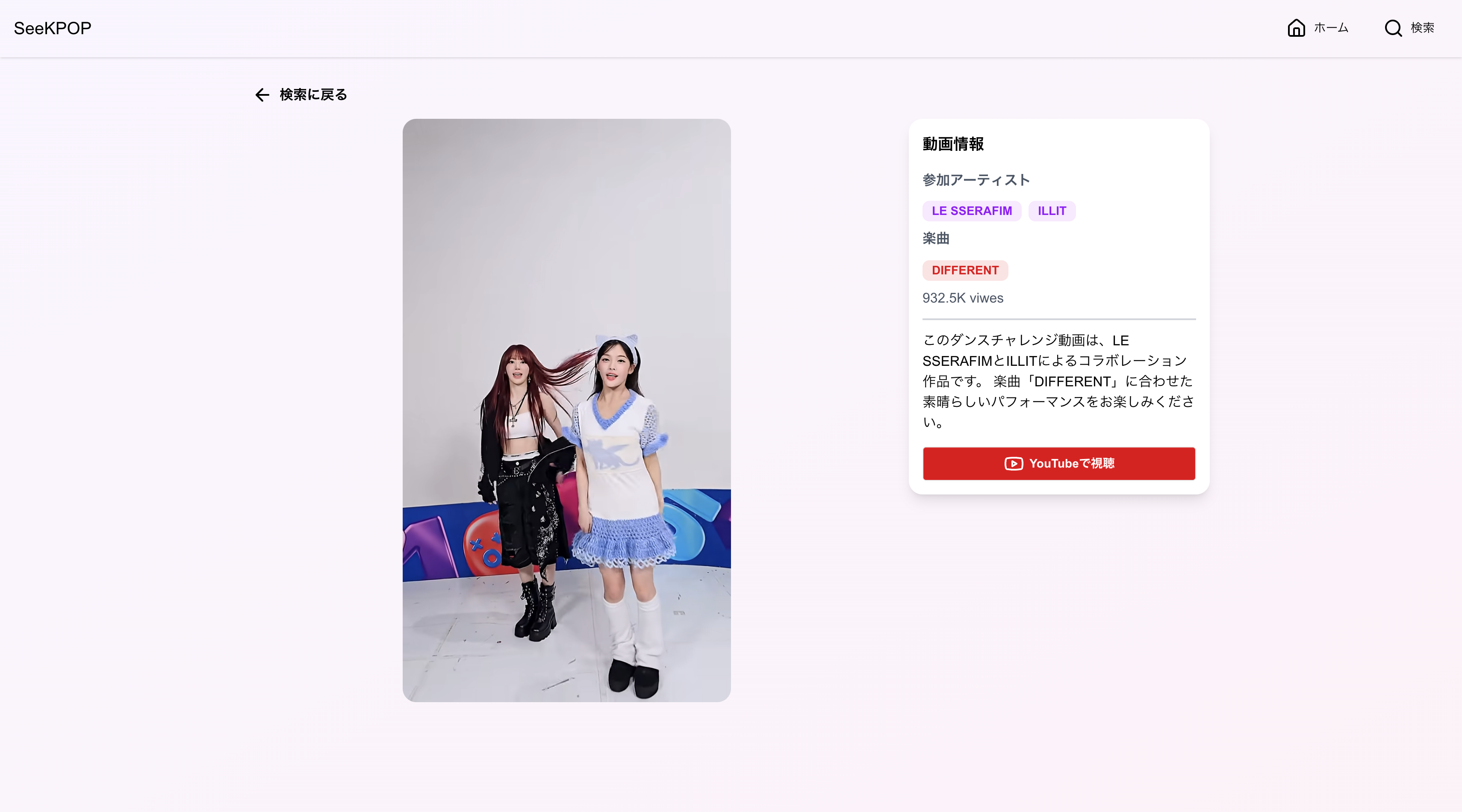Image resolution: width=1462 pixels, height=812 pixels.
Task: Open the ホーム navigation item
Action: (x=1317, y=28)
